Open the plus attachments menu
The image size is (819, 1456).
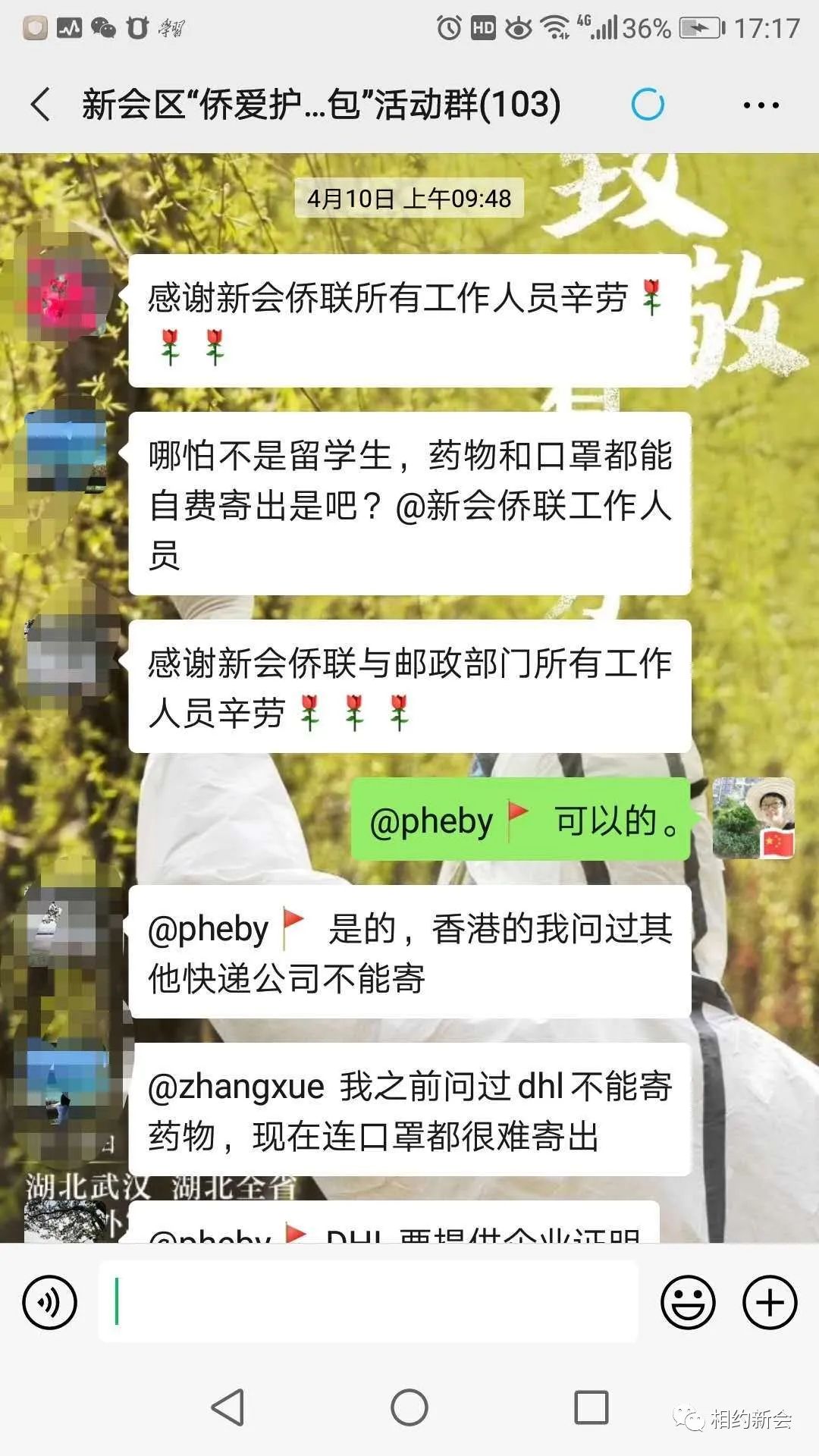point(770,1302)
